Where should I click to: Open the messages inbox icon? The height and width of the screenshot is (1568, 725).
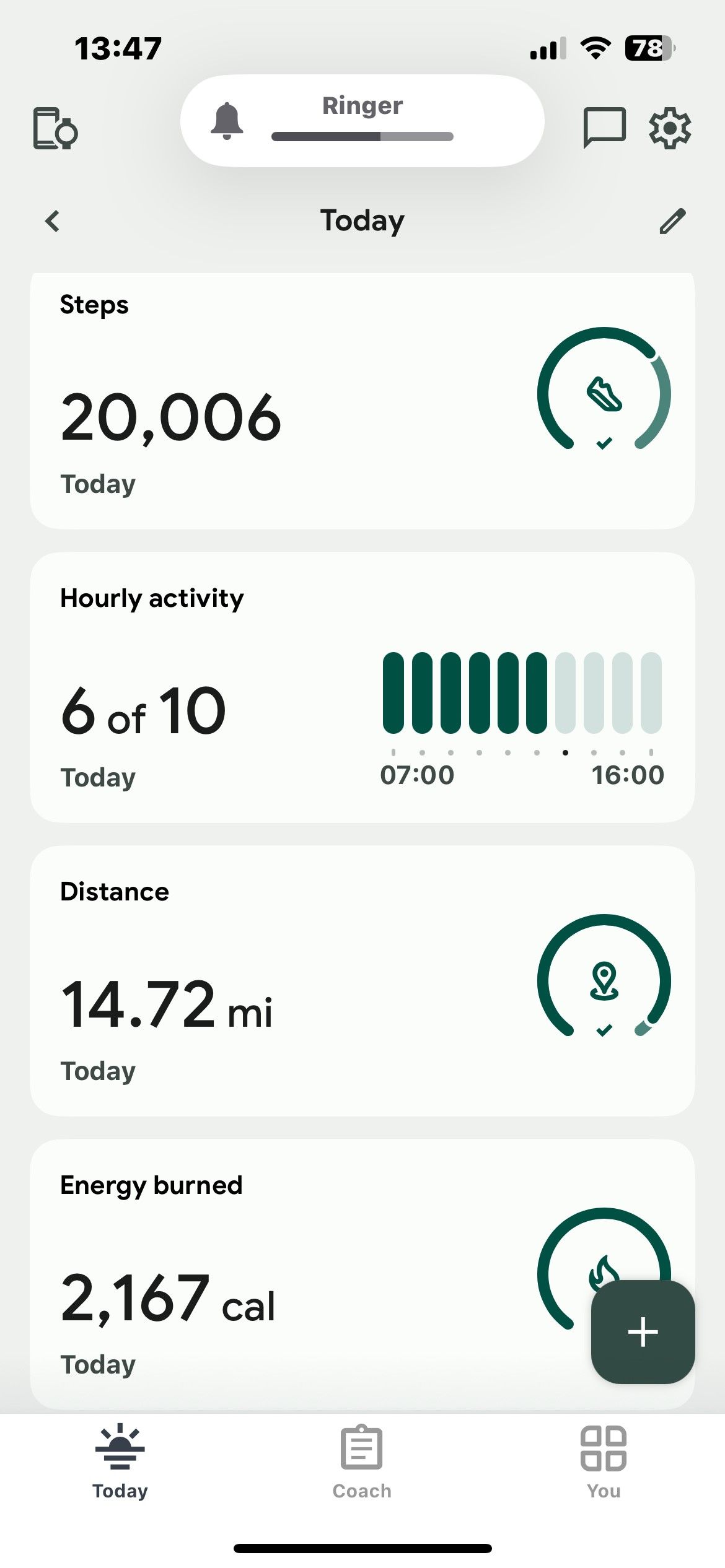pyautogui.click(x=604, y=128)
